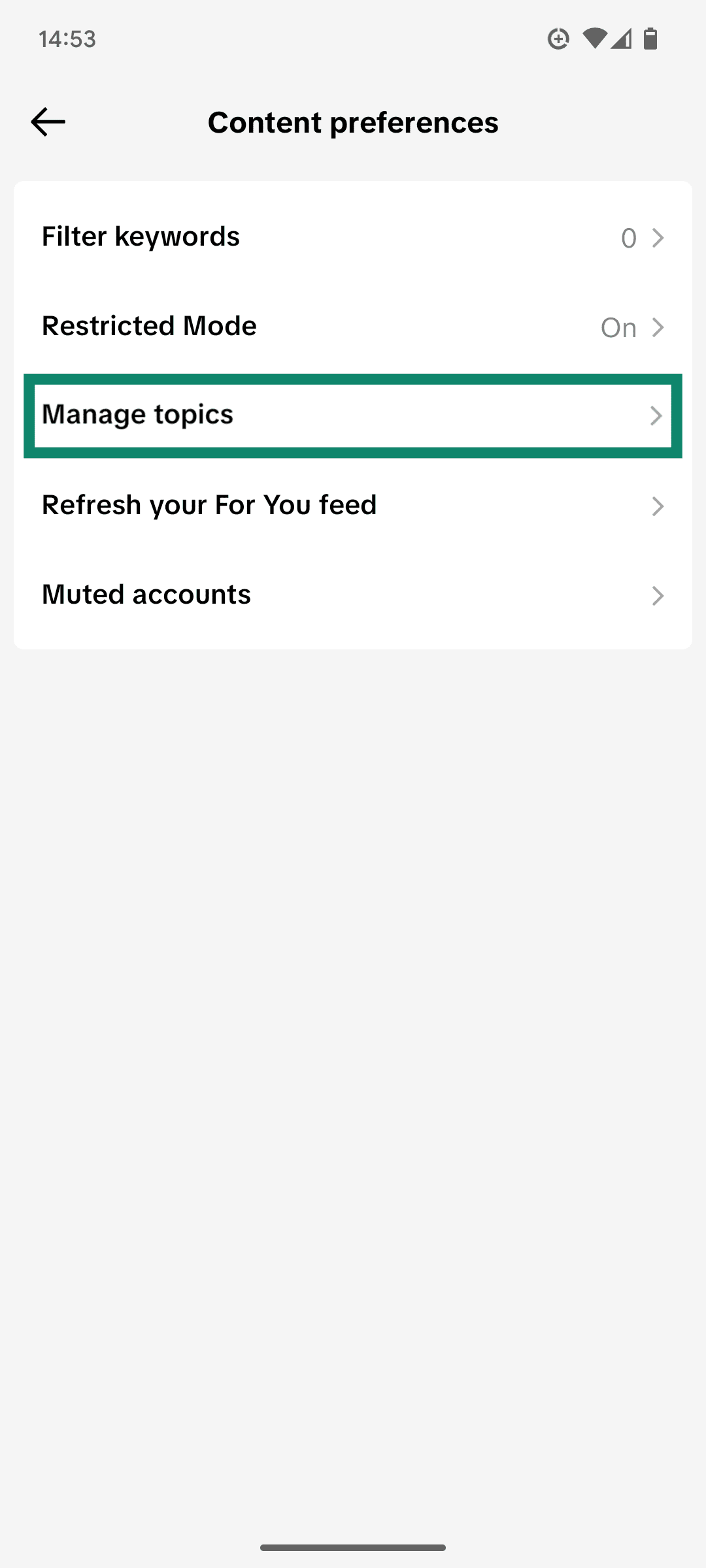Click the chevron beside Muted accounts
The height and width of the screenshot is (1568, 706).
click(658, 596)
